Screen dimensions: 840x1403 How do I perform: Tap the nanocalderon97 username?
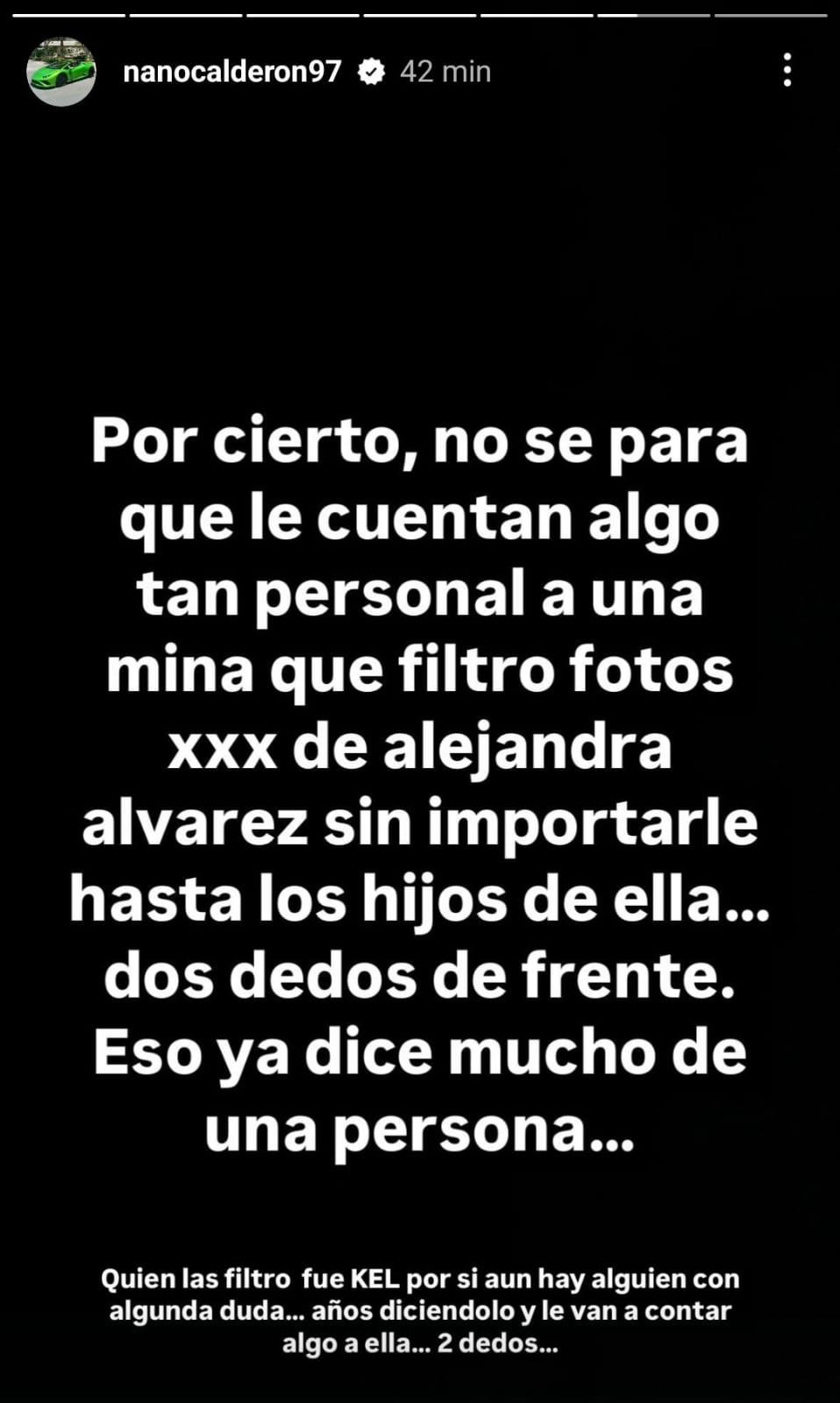[231, 72]
